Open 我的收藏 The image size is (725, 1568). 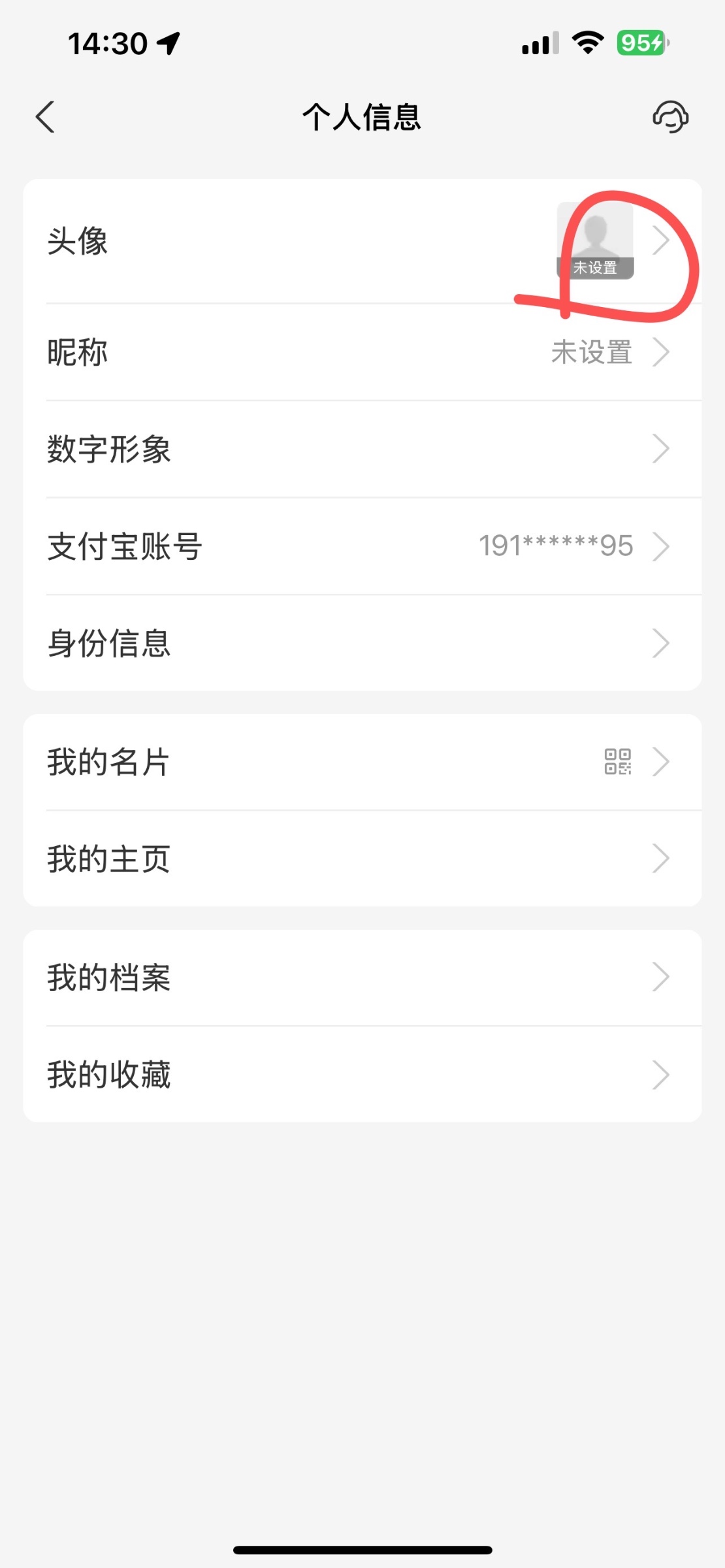pyautogui.click(x=362, y=1075)
